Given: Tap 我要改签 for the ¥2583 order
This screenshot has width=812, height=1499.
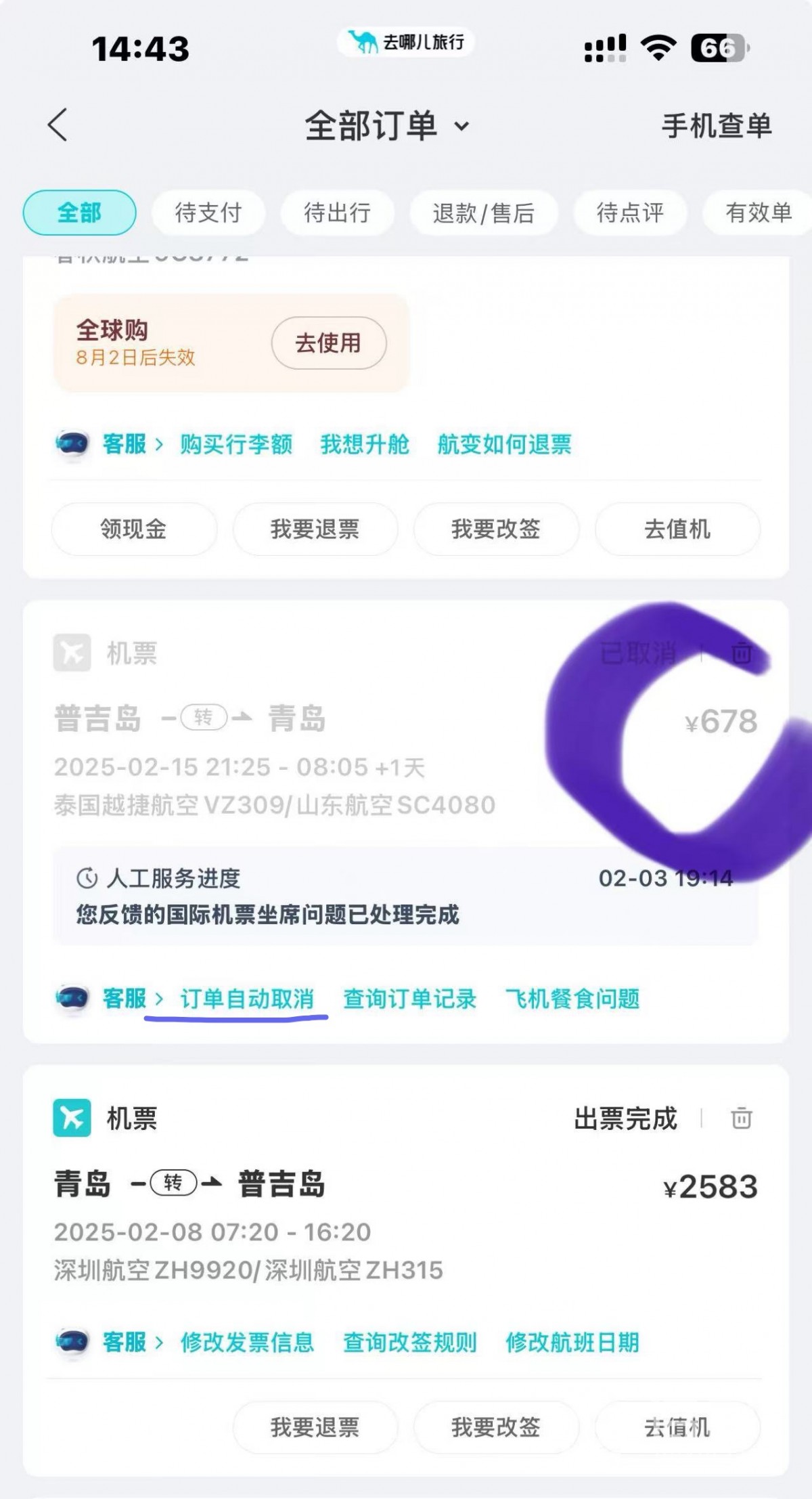Looking at the screenshot, I should (x=495, y=1427).
